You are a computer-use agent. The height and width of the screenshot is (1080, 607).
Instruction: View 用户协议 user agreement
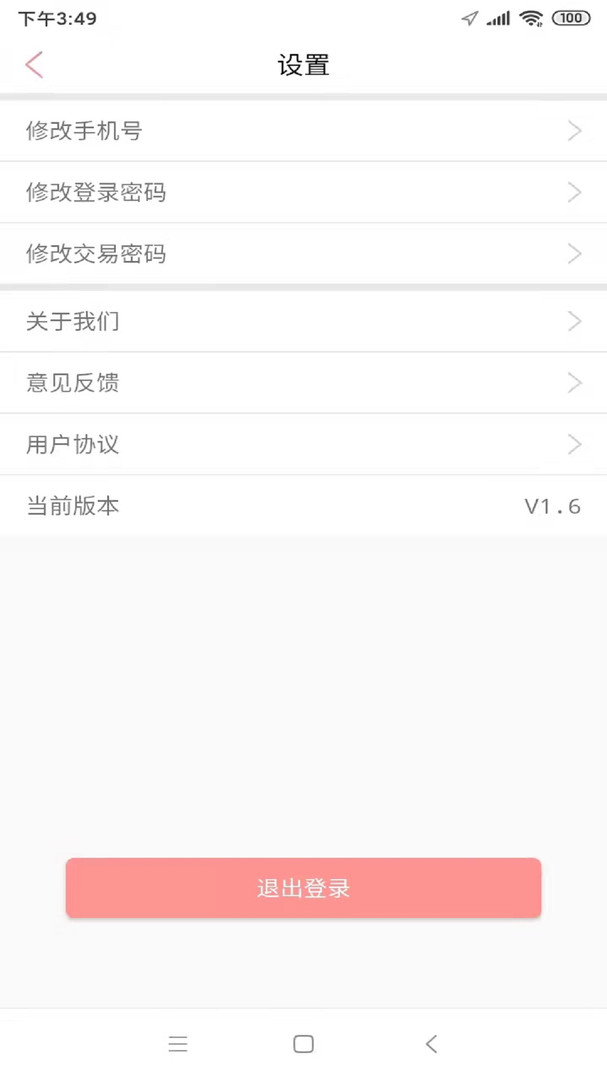[303, 444]
